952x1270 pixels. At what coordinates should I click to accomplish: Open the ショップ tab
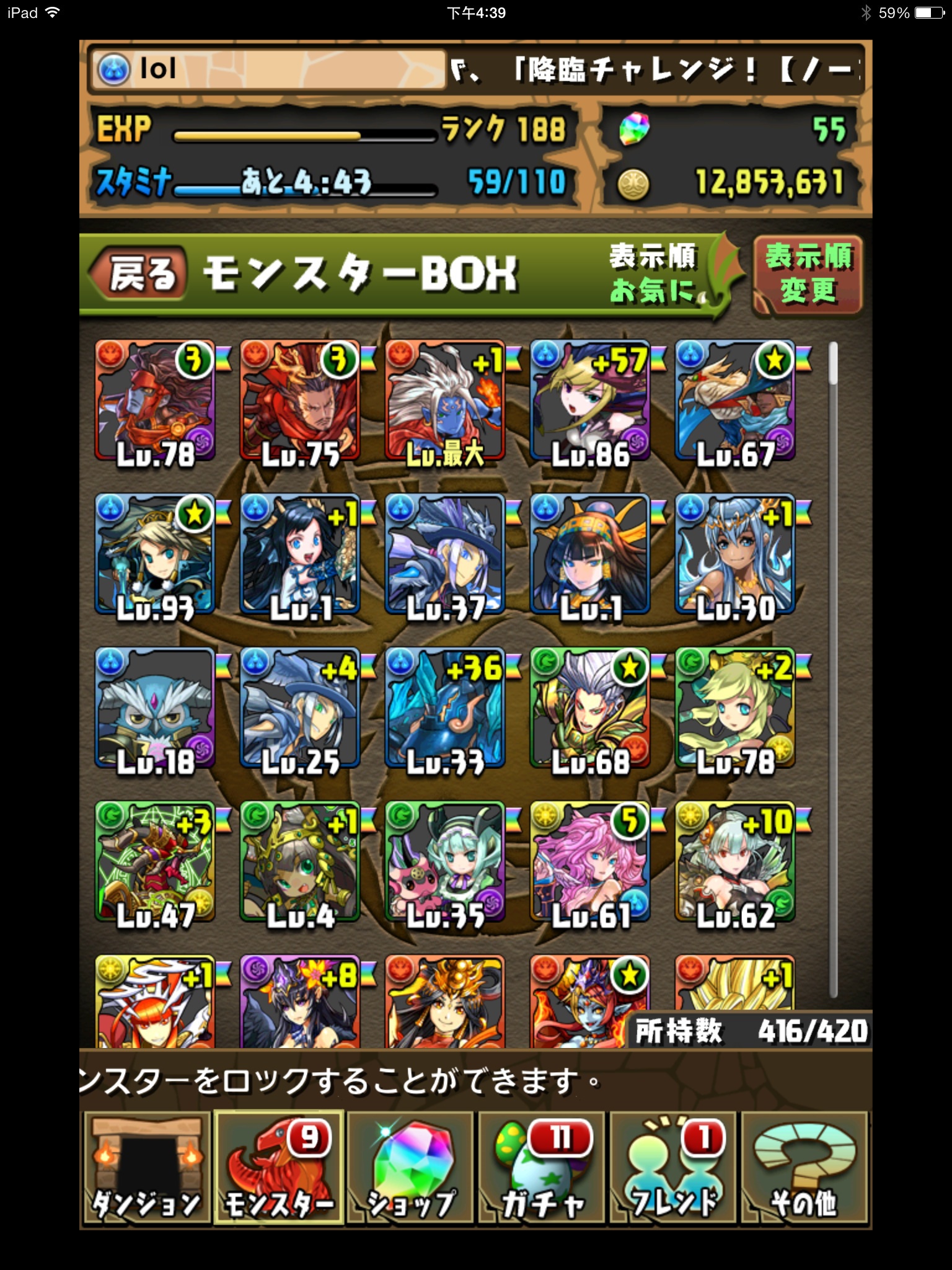click(x=410, y=1167)
